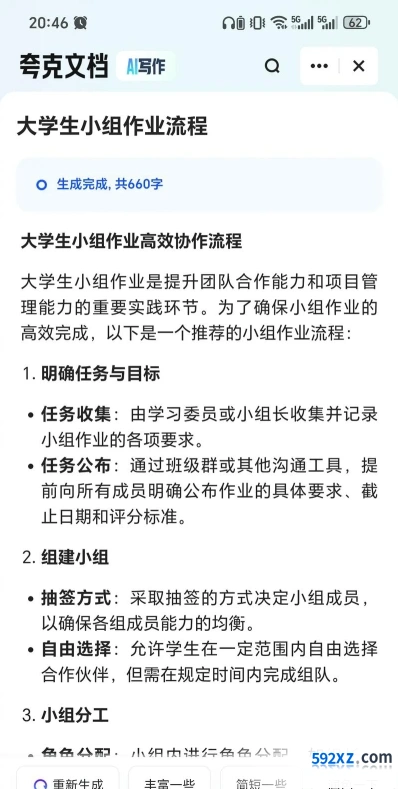Tap the AI写作 badge

(146, 66)
